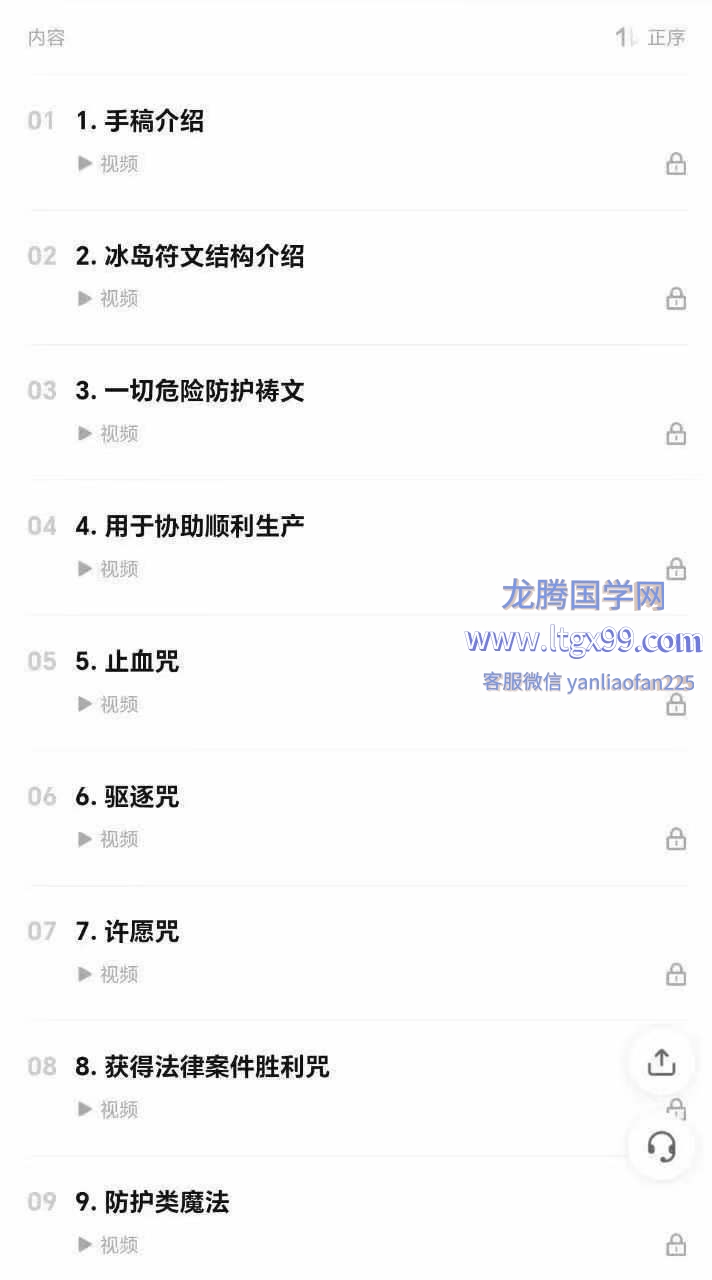This screenshot has width=712, height=1280.
Task: Open lesson 8. 获得法律案件胜利咒
Action: coord(203,1067)
